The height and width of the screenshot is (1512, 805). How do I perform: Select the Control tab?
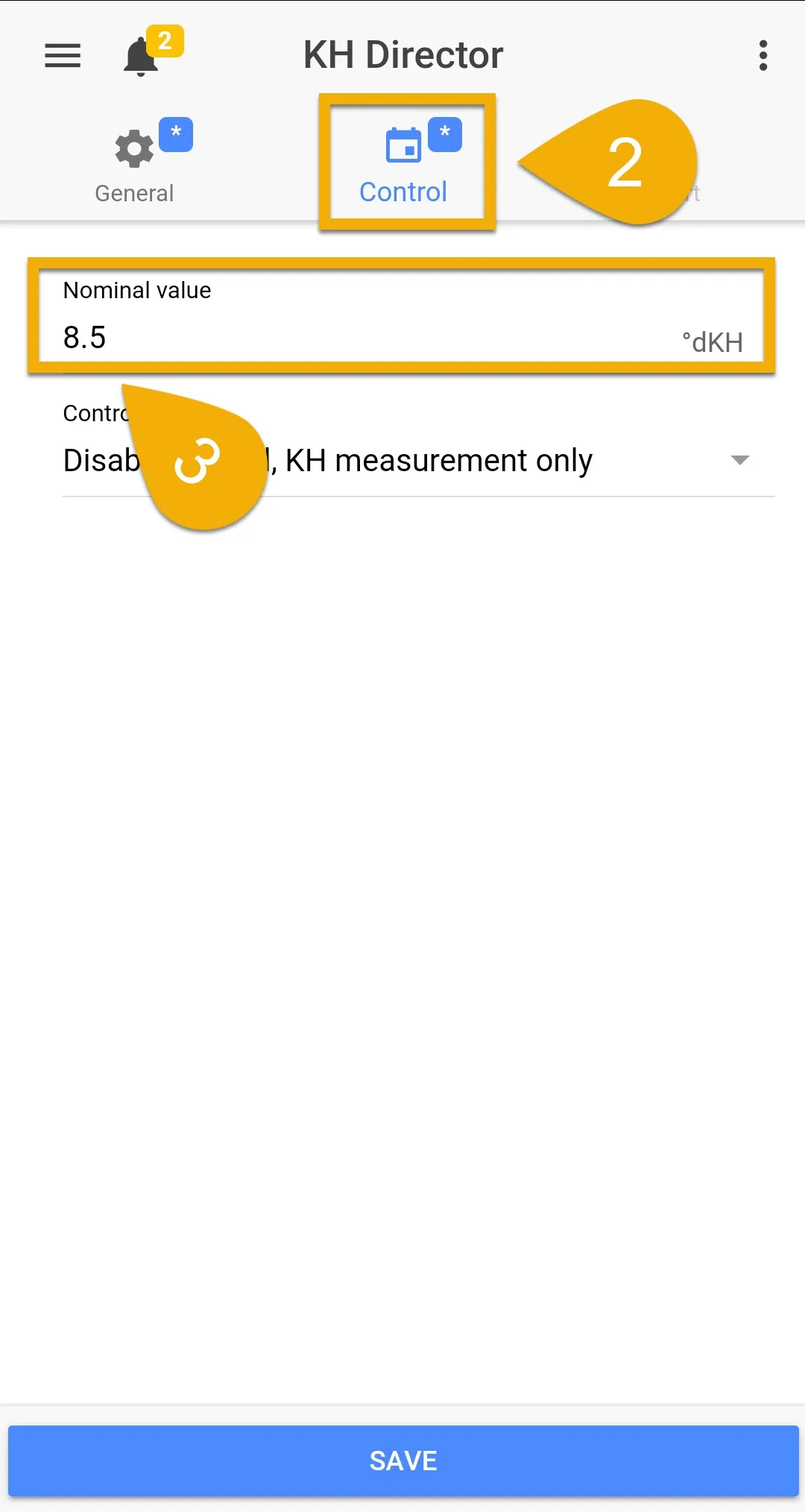(403, 162)
